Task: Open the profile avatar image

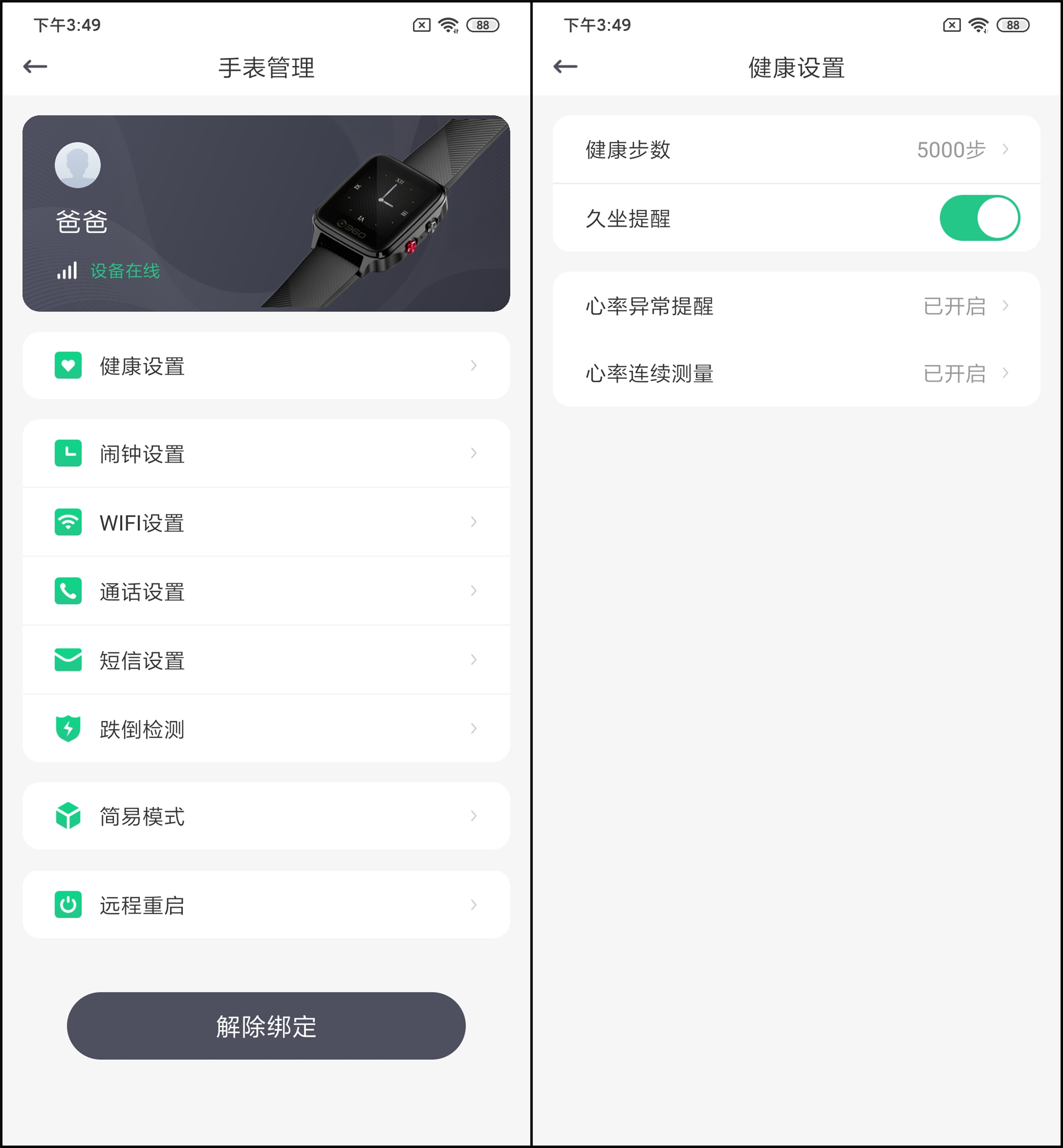Action: point(78,165)
